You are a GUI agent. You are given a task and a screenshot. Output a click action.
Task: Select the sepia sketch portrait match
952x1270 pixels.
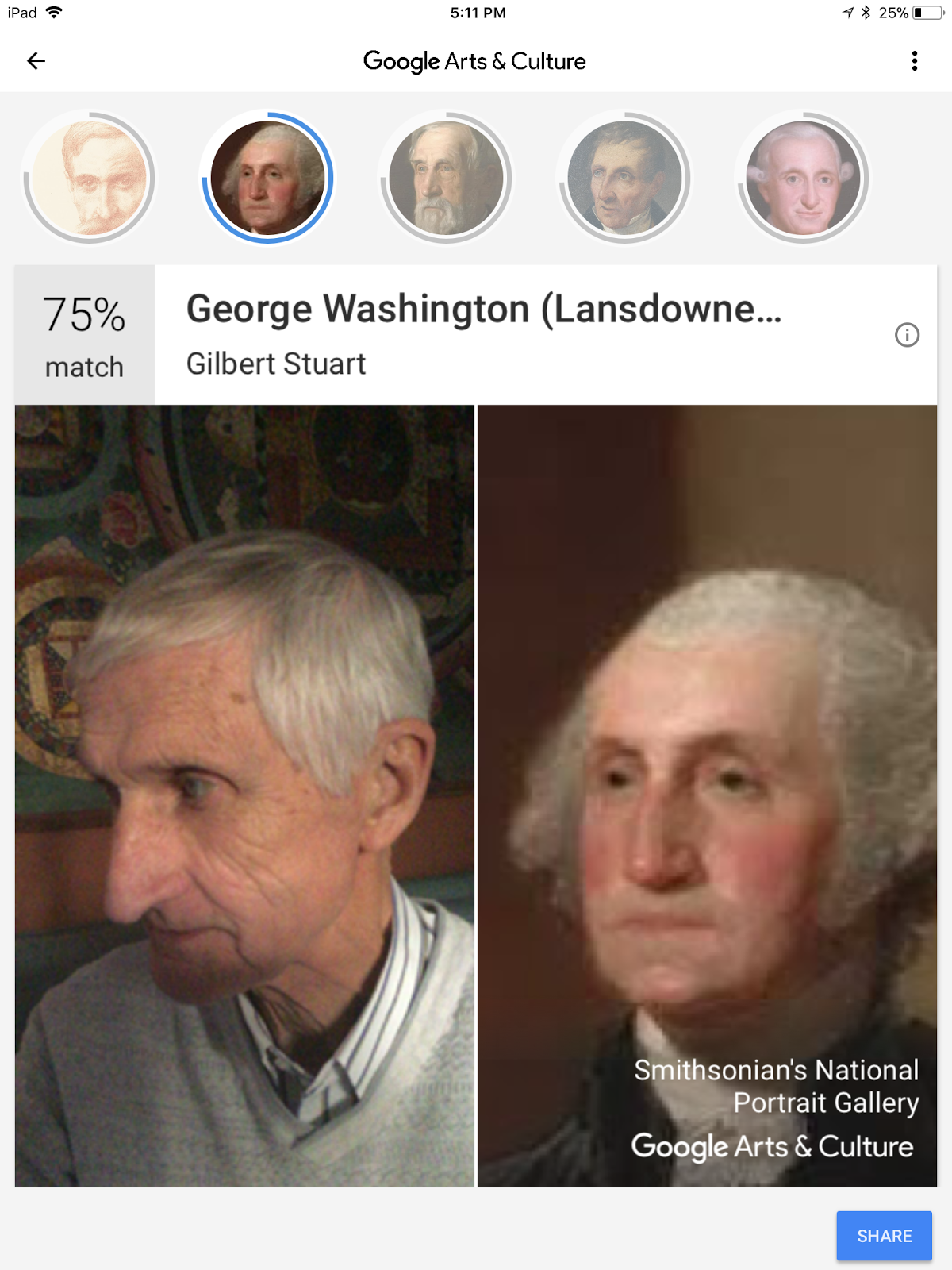tap(90, 178)
